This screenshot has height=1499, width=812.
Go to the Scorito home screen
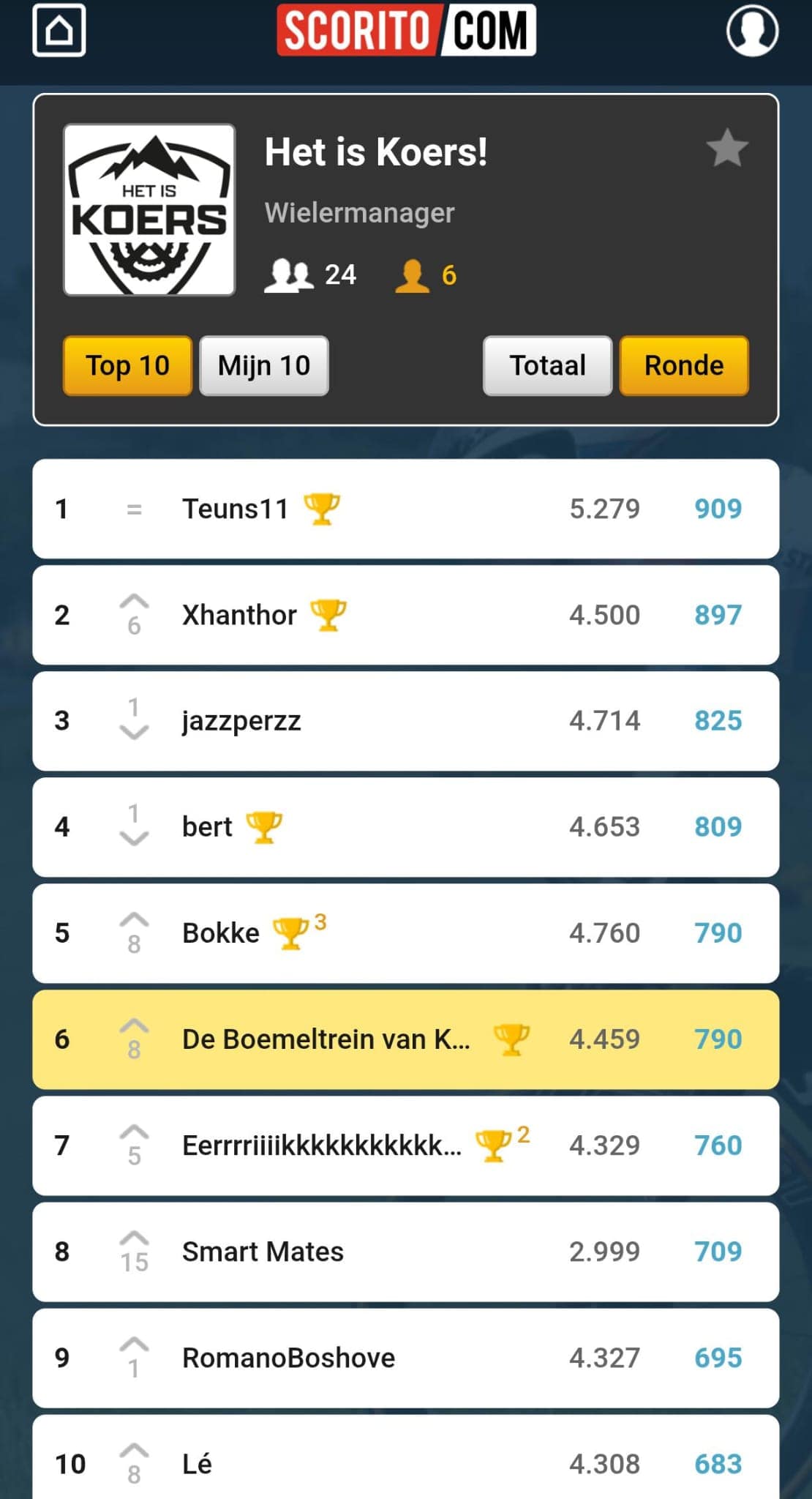click(59, 30)
